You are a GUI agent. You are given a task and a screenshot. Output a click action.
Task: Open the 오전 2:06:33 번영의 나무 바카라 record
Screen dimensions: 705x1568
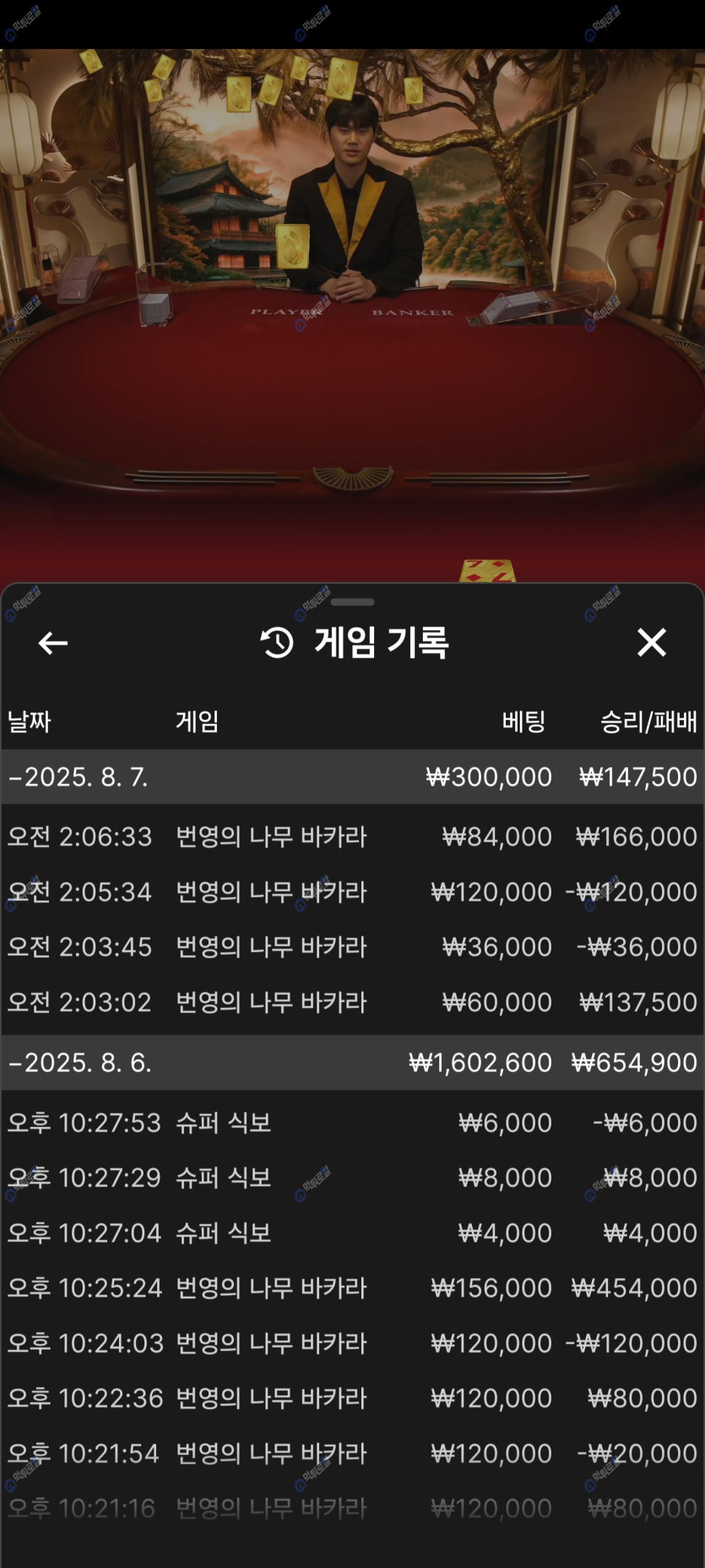pyautogui.click(x=352, y=836)
